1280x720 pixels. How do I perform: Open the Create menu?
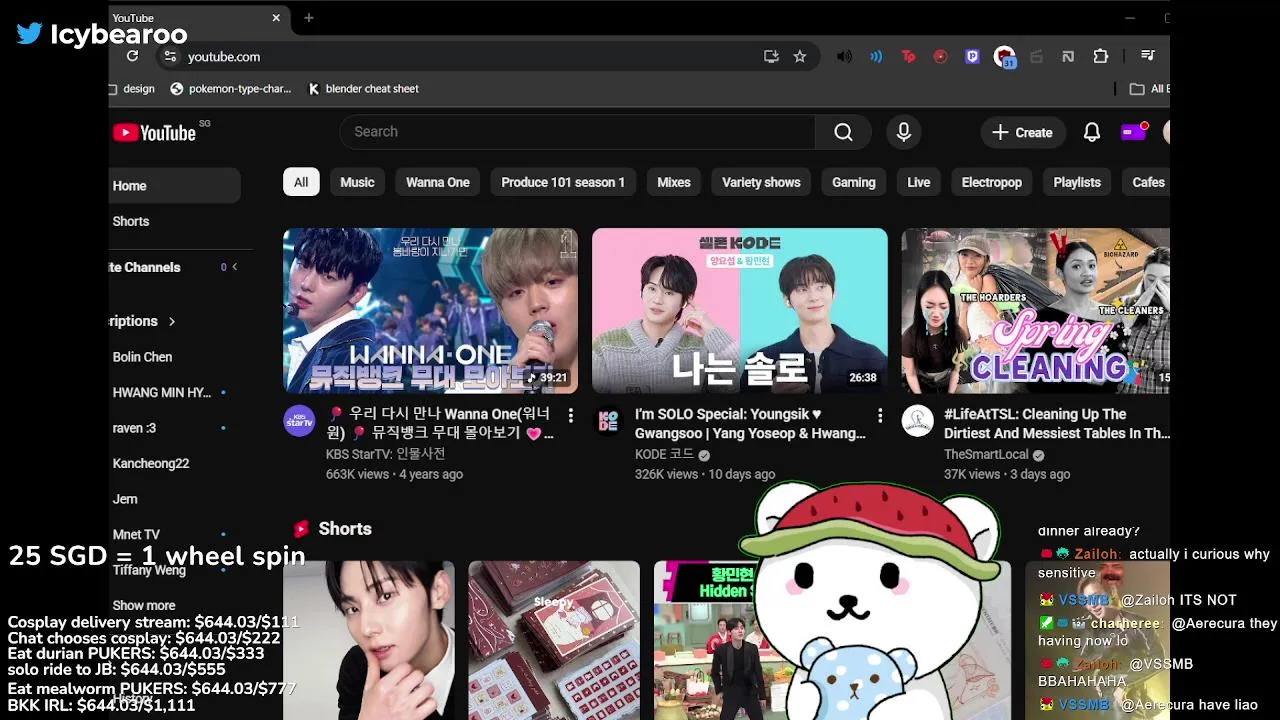1022,132
